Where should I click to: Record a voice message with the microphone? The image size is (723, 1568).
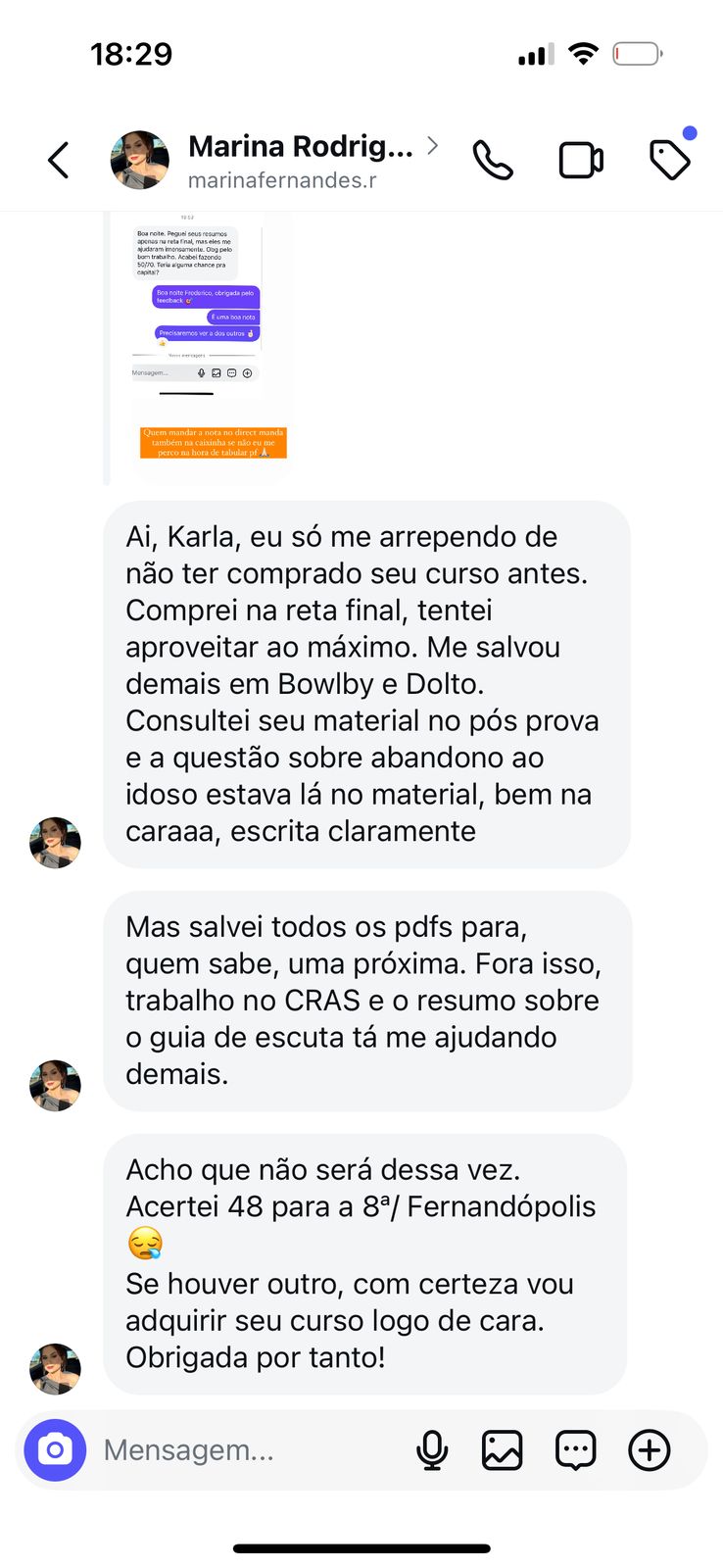(432, 1449)
